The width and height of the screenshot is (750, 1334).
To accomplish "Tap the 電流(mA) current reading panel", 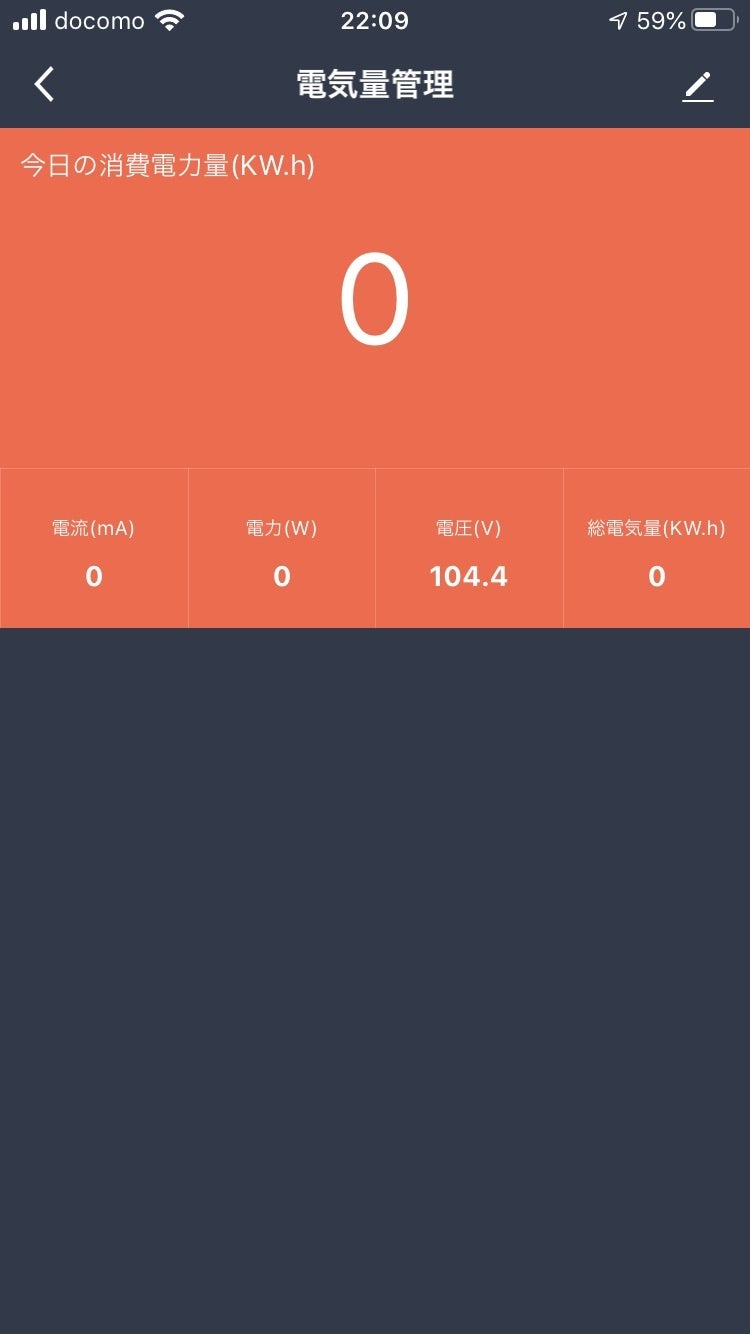I will click(94, 547).
